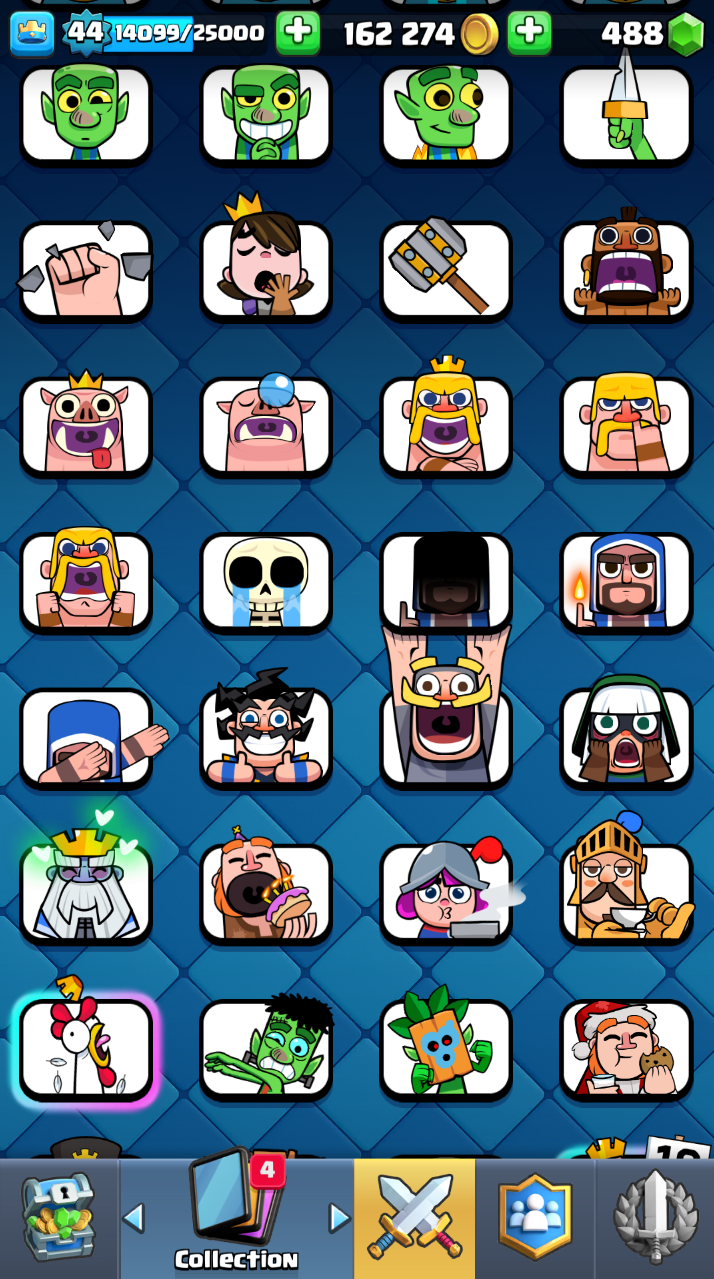Tap the green plus next to experience

[297, 33]
